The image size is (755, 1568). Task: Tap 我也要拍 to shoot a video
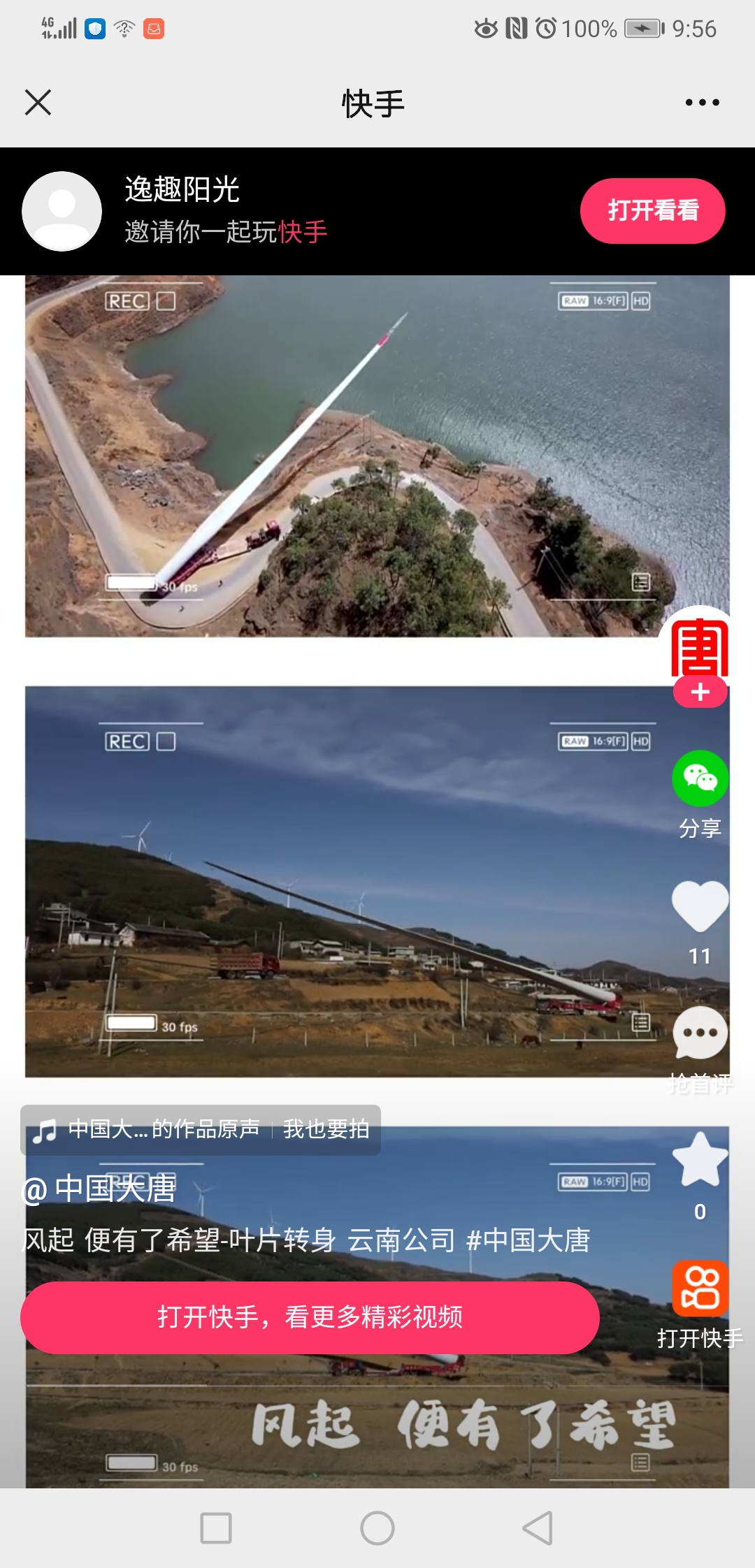coord(326,1129)
